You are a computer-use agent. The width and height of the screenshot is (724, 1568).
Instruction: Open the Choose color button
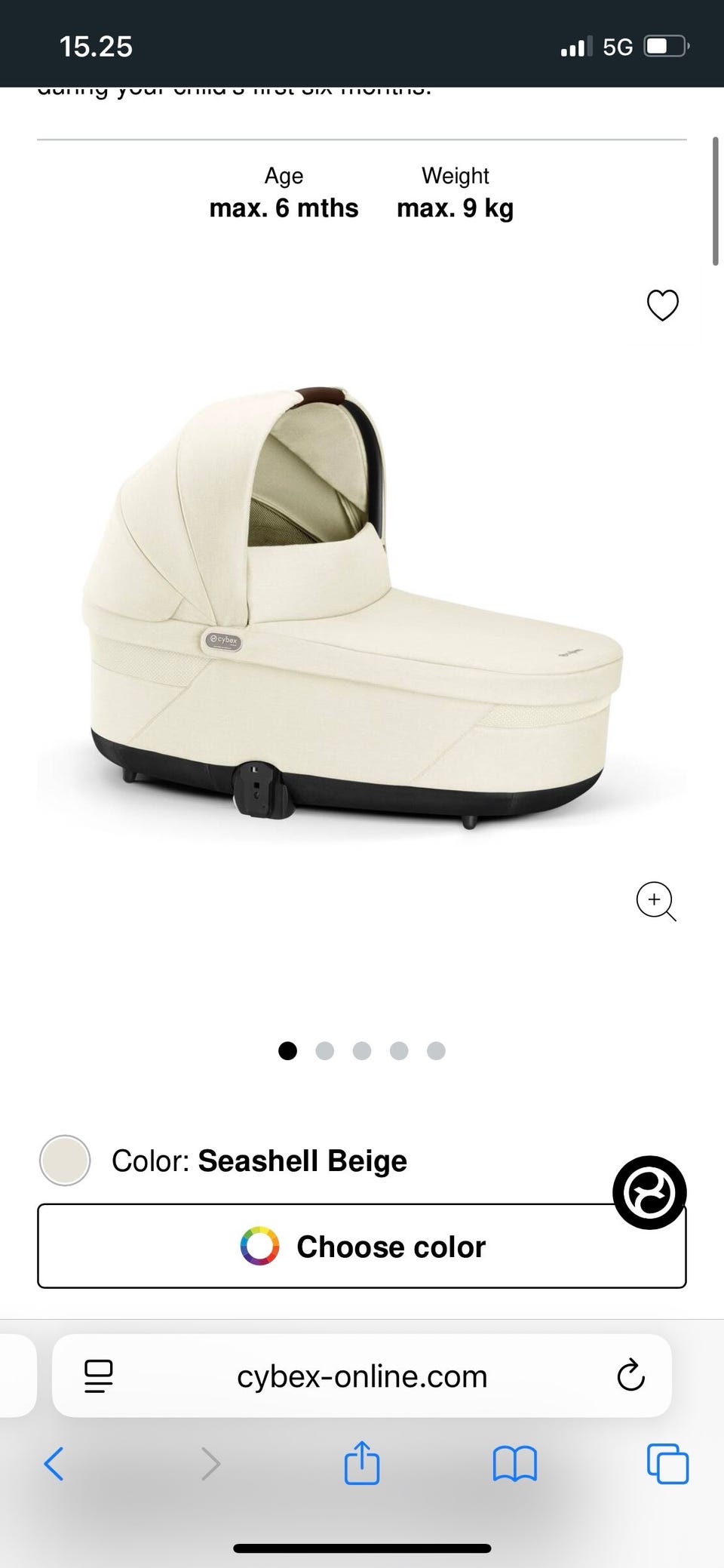point(362,1247)
